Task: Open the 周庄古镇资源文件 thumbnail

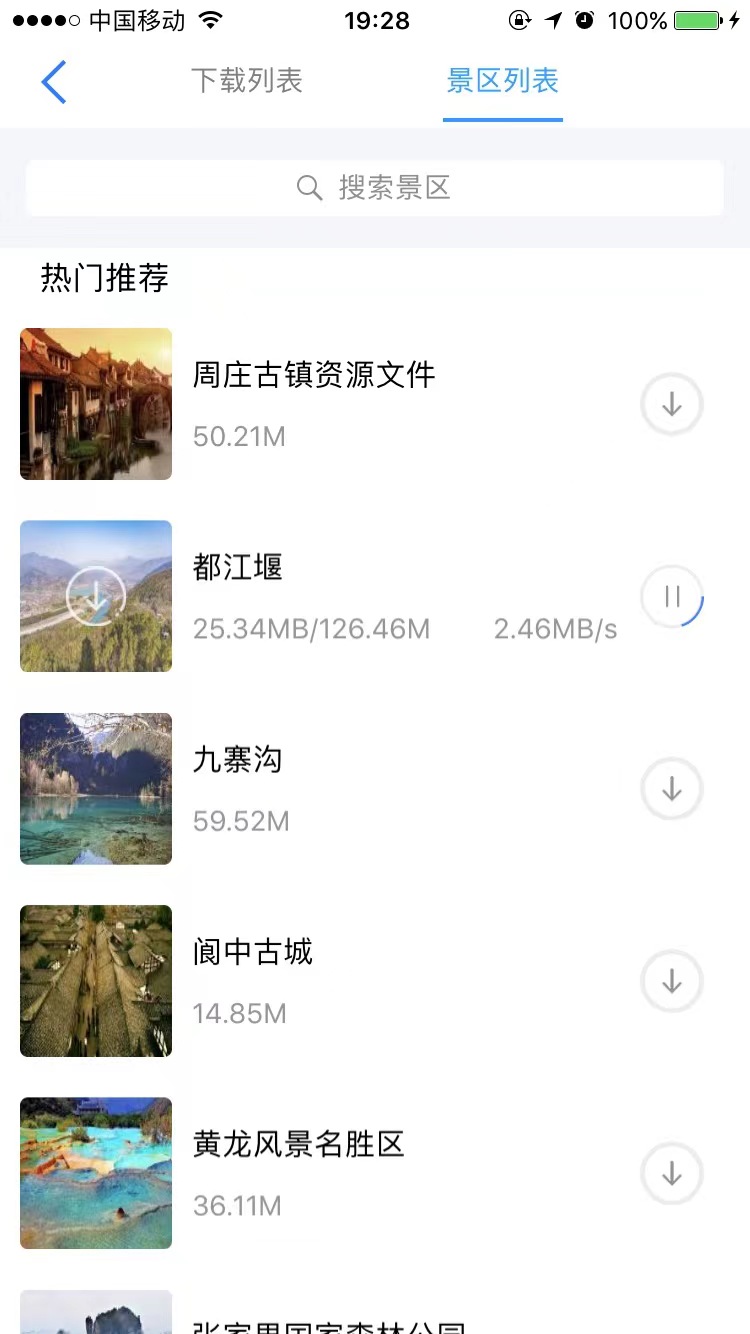Action: [96, 404]
